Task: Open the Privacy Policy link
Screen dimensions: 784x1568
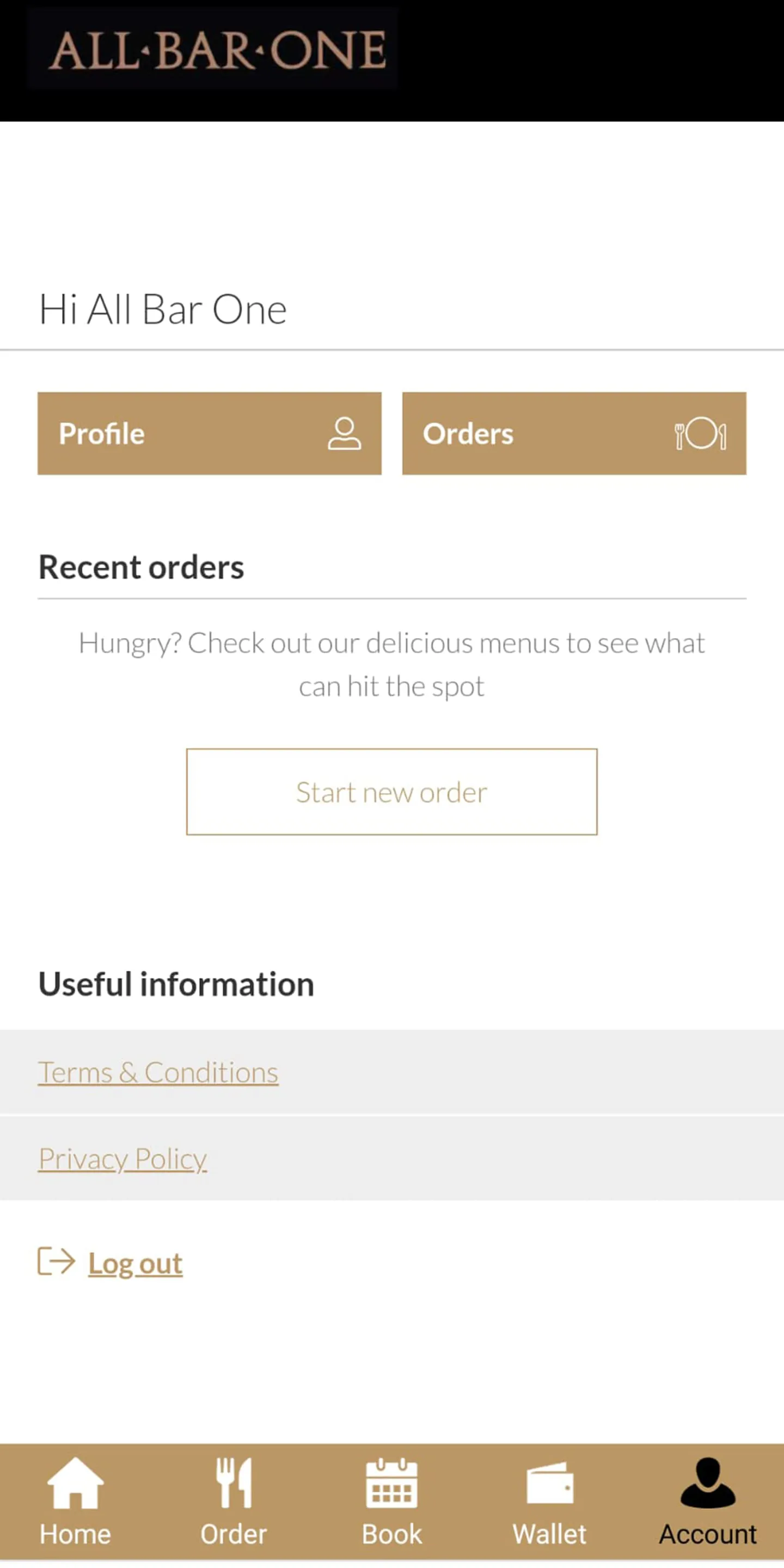Action: pyautogui.click(x=123, y=1159)
